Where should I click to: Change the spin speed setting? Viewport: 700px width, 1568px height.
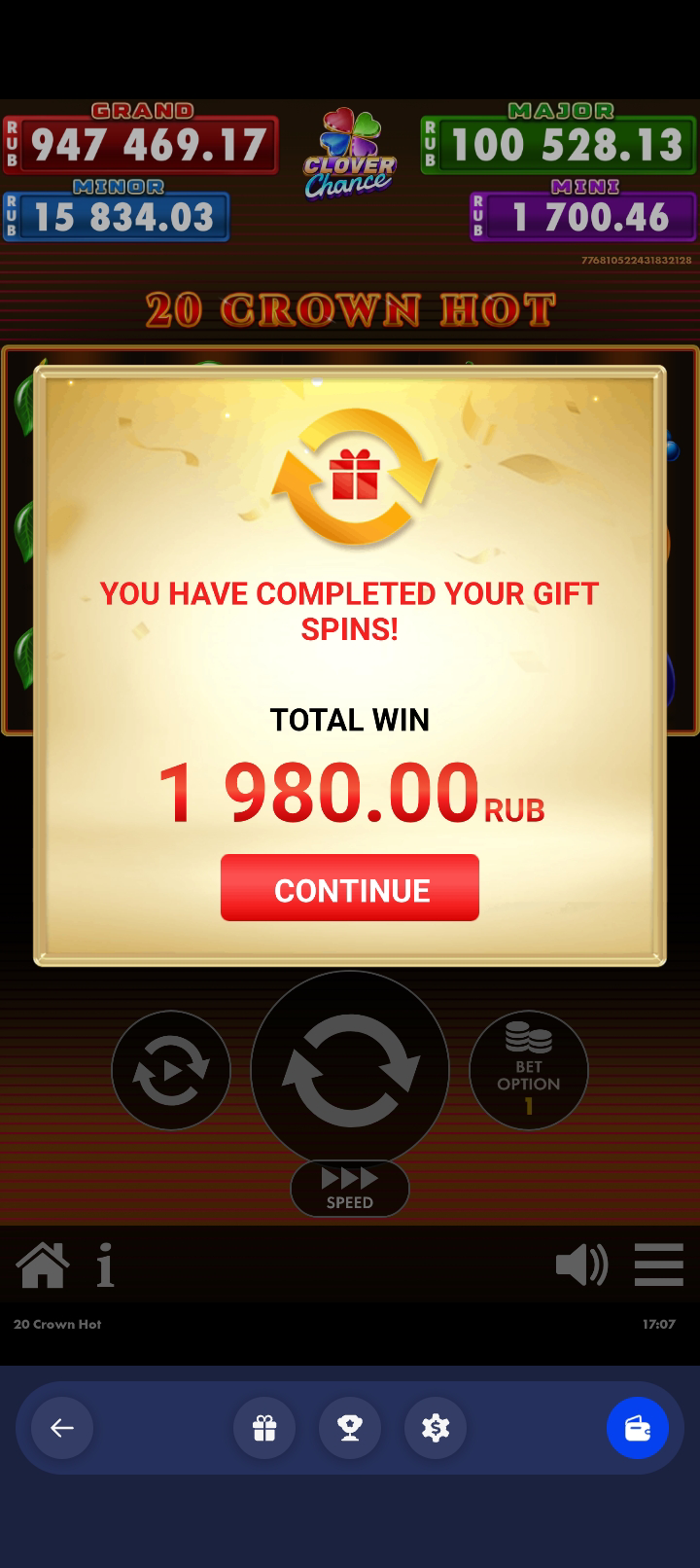point(350,1188)
